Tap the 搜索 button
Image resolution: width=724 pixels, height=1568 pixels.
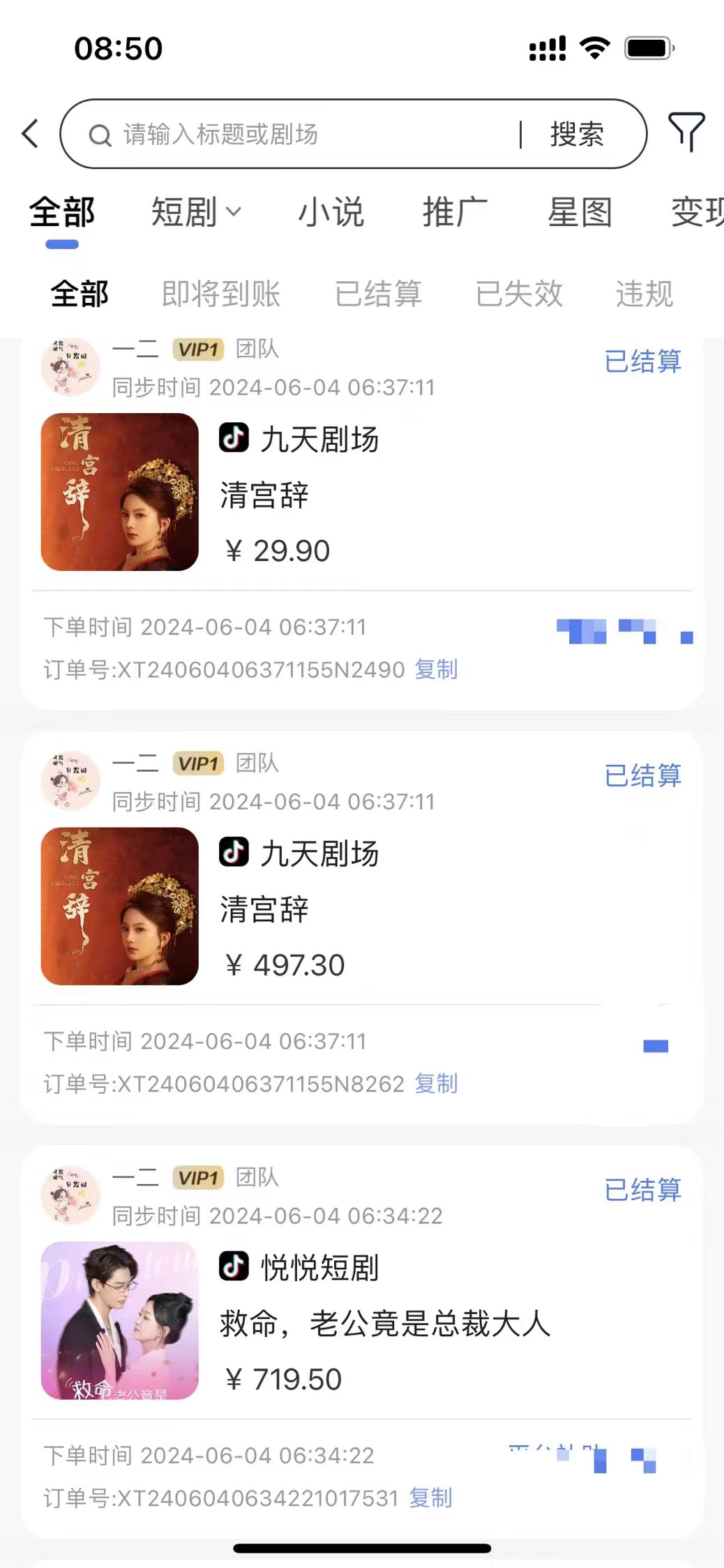[577, 134]
